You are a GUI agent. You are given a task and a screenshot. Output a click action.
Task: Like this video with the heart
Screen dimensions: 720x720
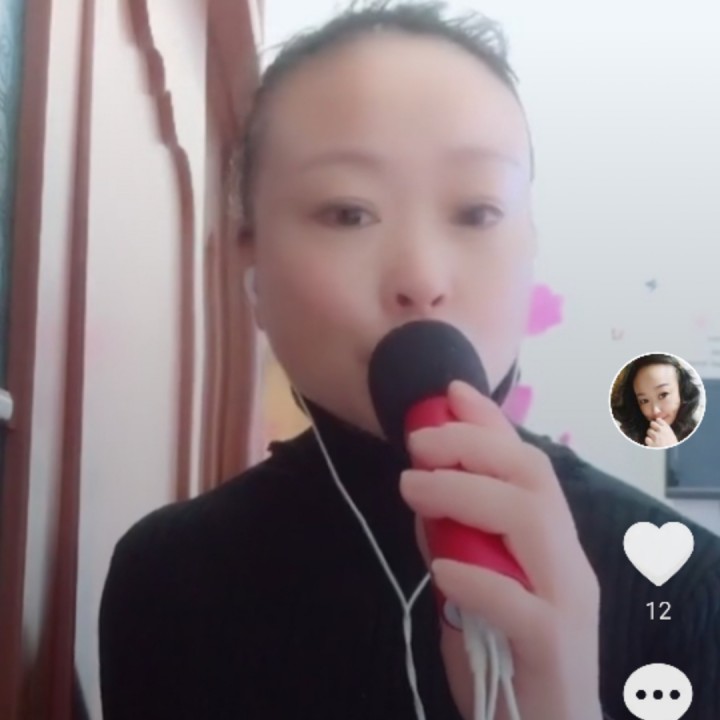click(x=658, y=554)
